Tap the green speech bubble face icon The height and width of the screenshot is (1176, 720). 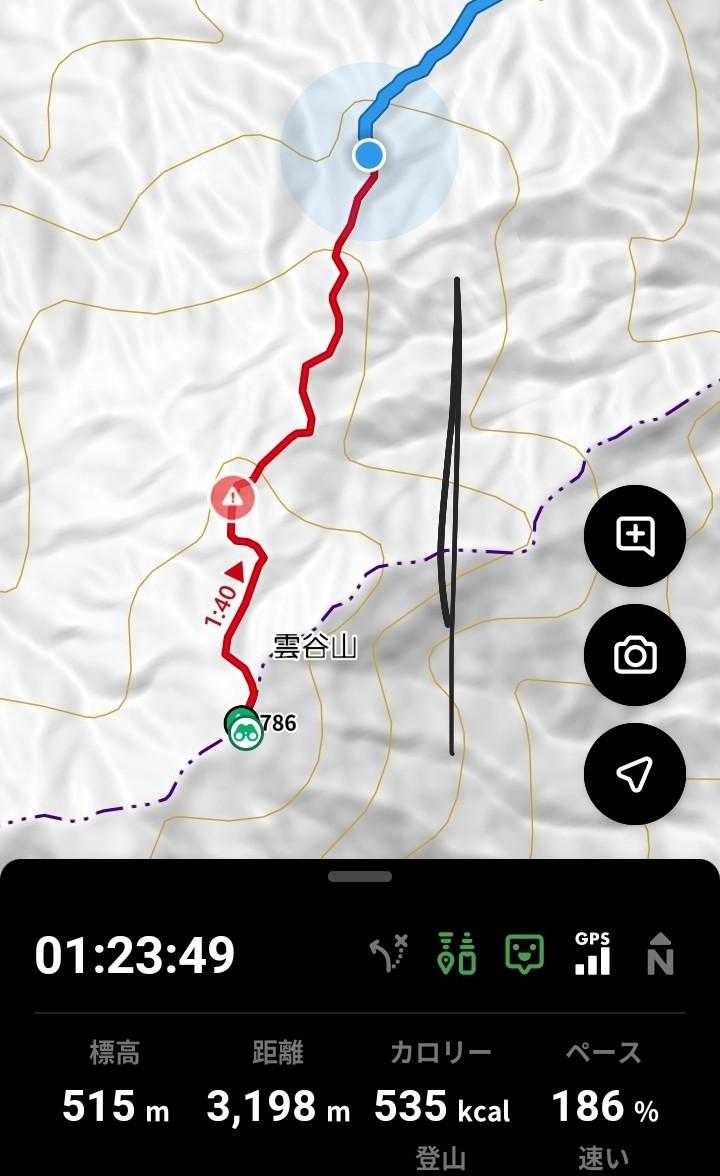coord(525,955)
